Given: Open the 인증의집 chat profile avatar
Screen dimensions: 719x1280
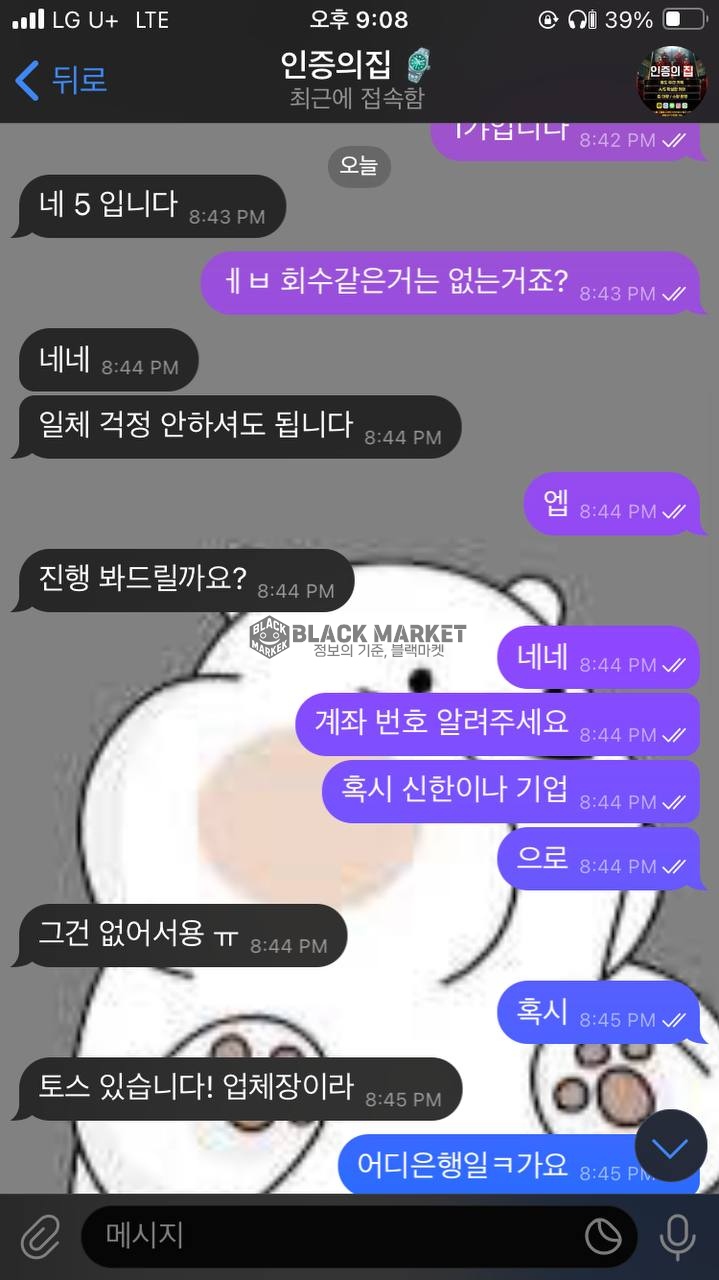Looking at the screenshot, I should coord(673,80).
